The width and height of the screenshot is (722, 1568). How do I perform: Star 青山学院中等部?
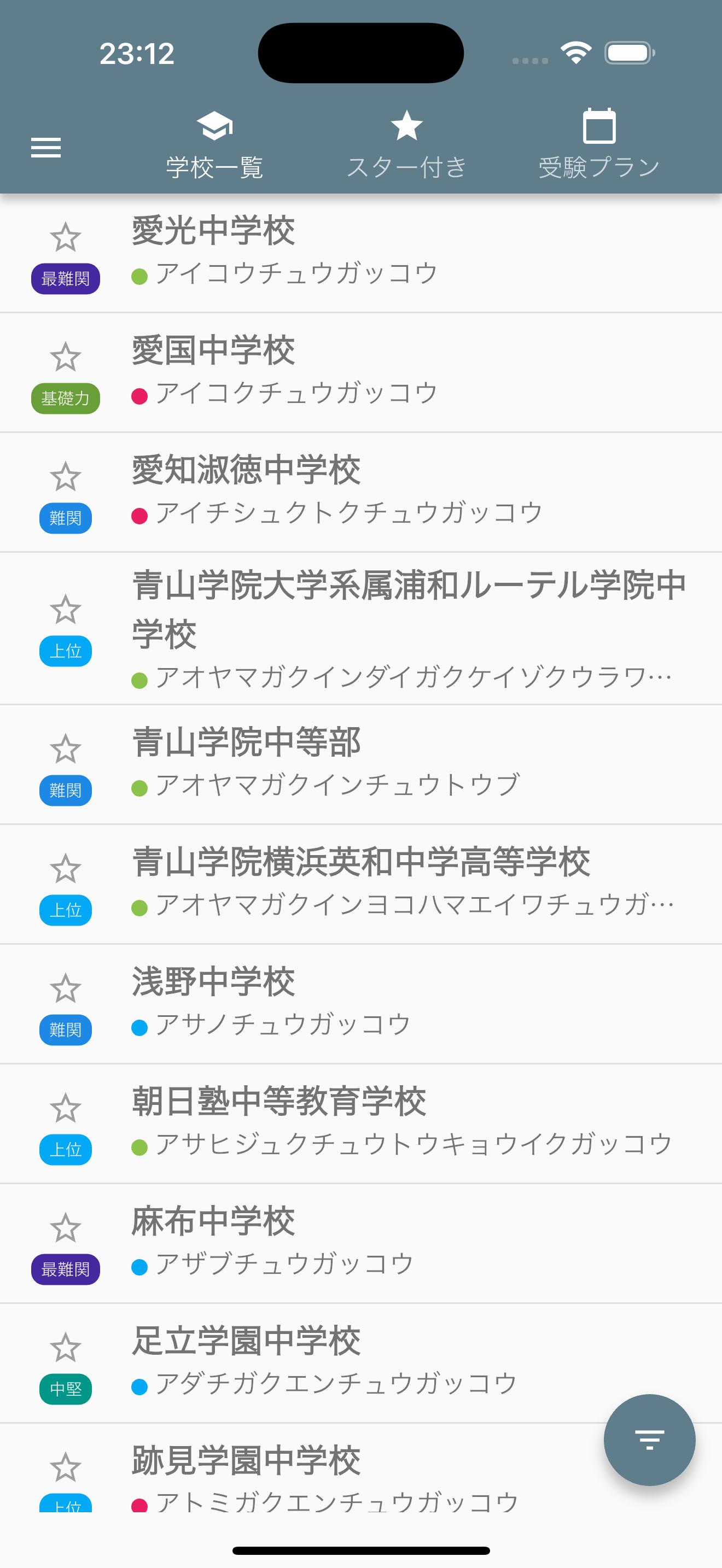pyautogui.click(x=65, y=748)
